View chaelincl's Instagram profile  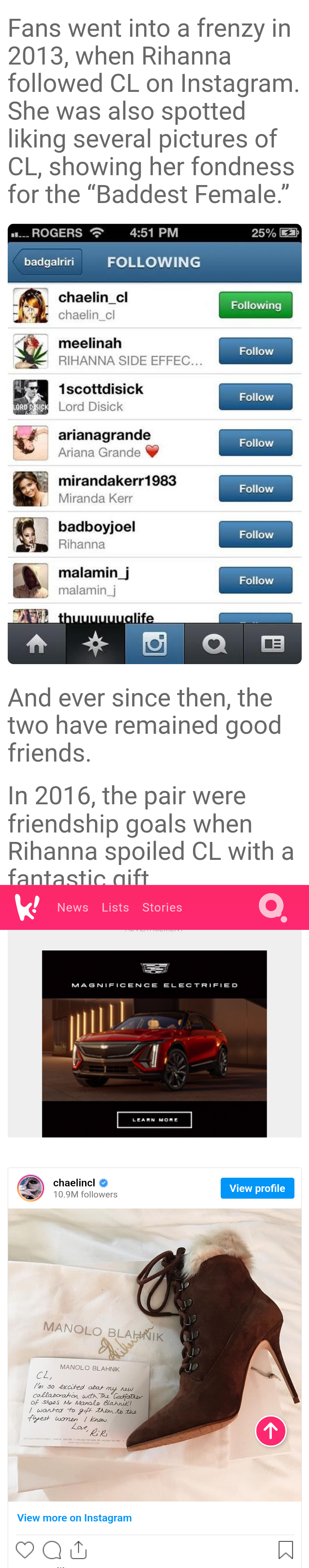[x=257, y=1188]
